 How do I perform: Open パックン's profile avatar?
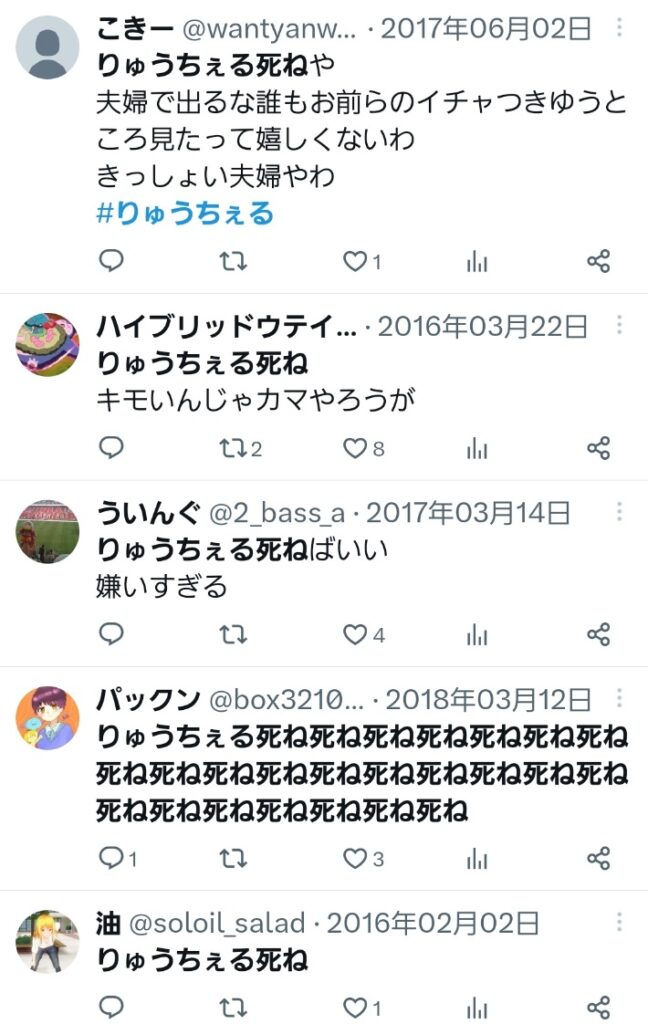[x=48, y=718]
